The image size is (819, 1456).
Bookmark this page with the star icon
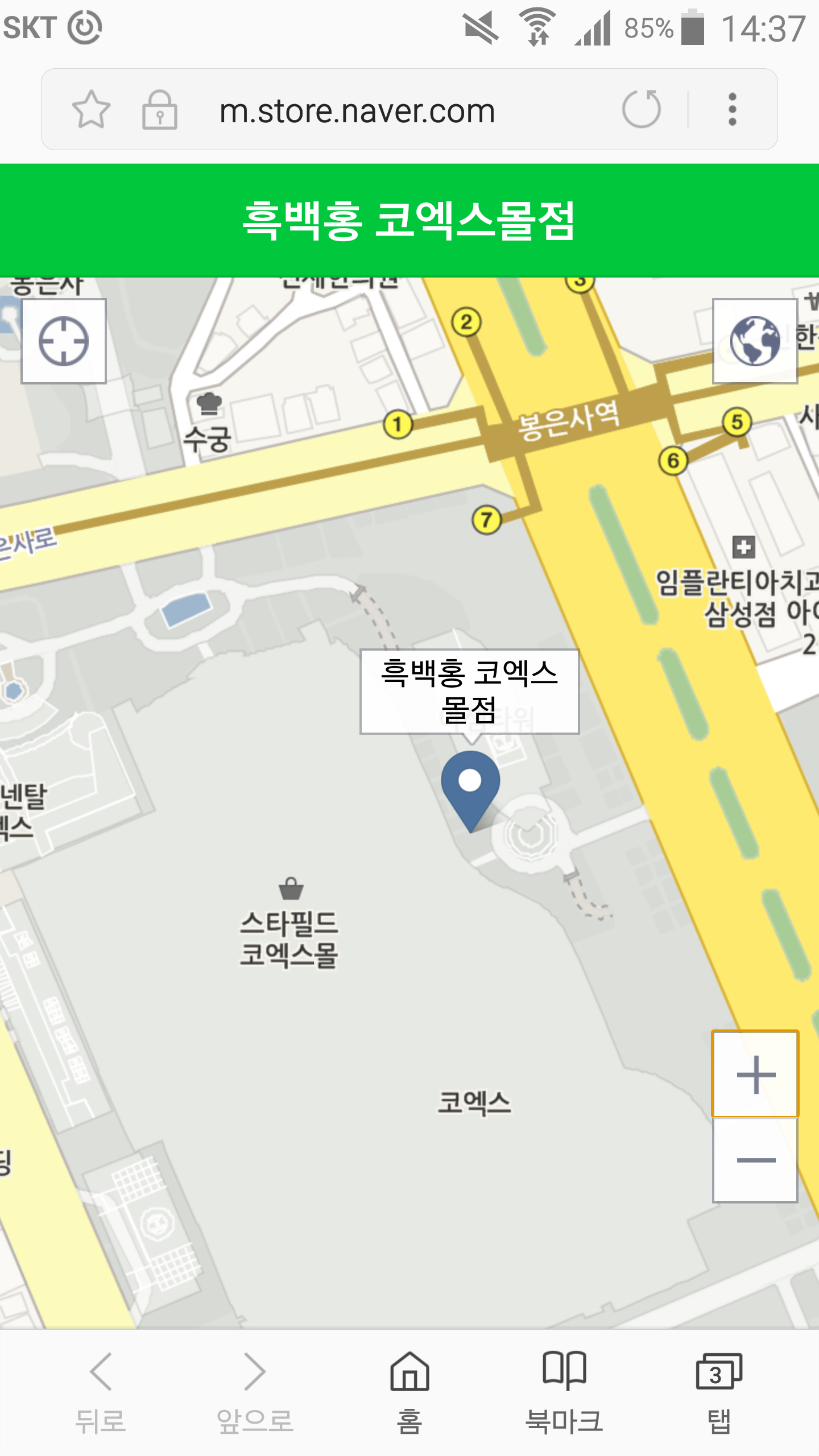91,109
